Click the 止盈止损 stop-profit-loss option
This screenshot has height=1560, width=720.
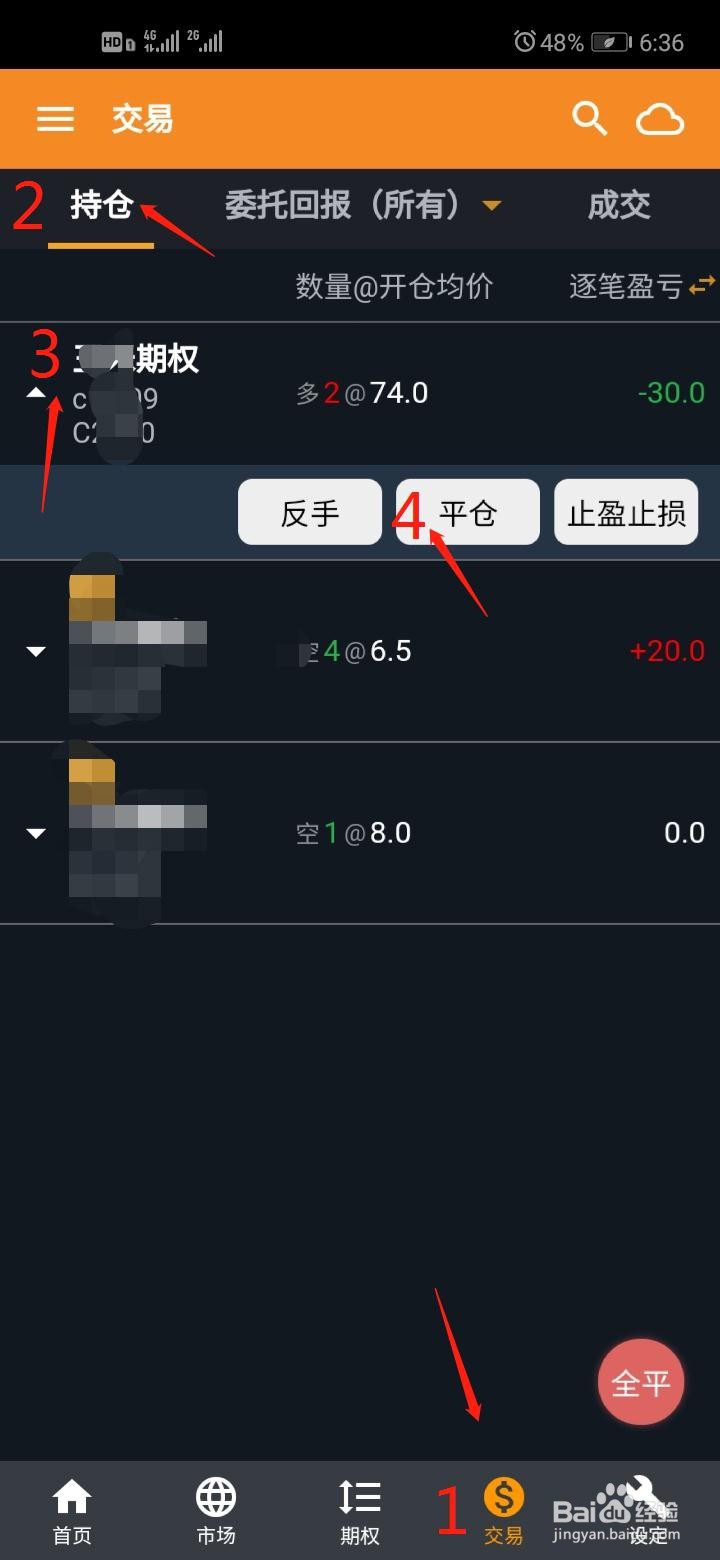tap(626, 511)
